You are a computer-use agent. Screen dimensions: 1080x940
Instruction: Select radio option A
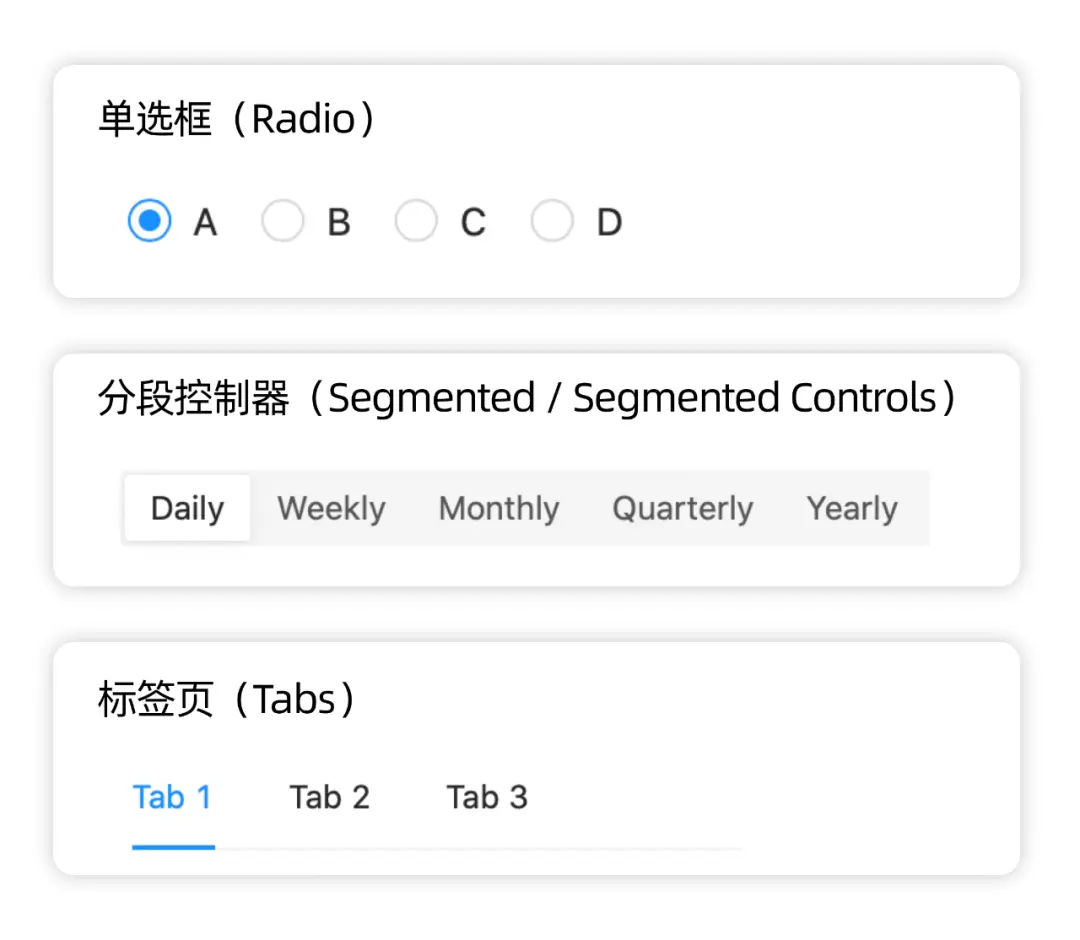point(150,221)
